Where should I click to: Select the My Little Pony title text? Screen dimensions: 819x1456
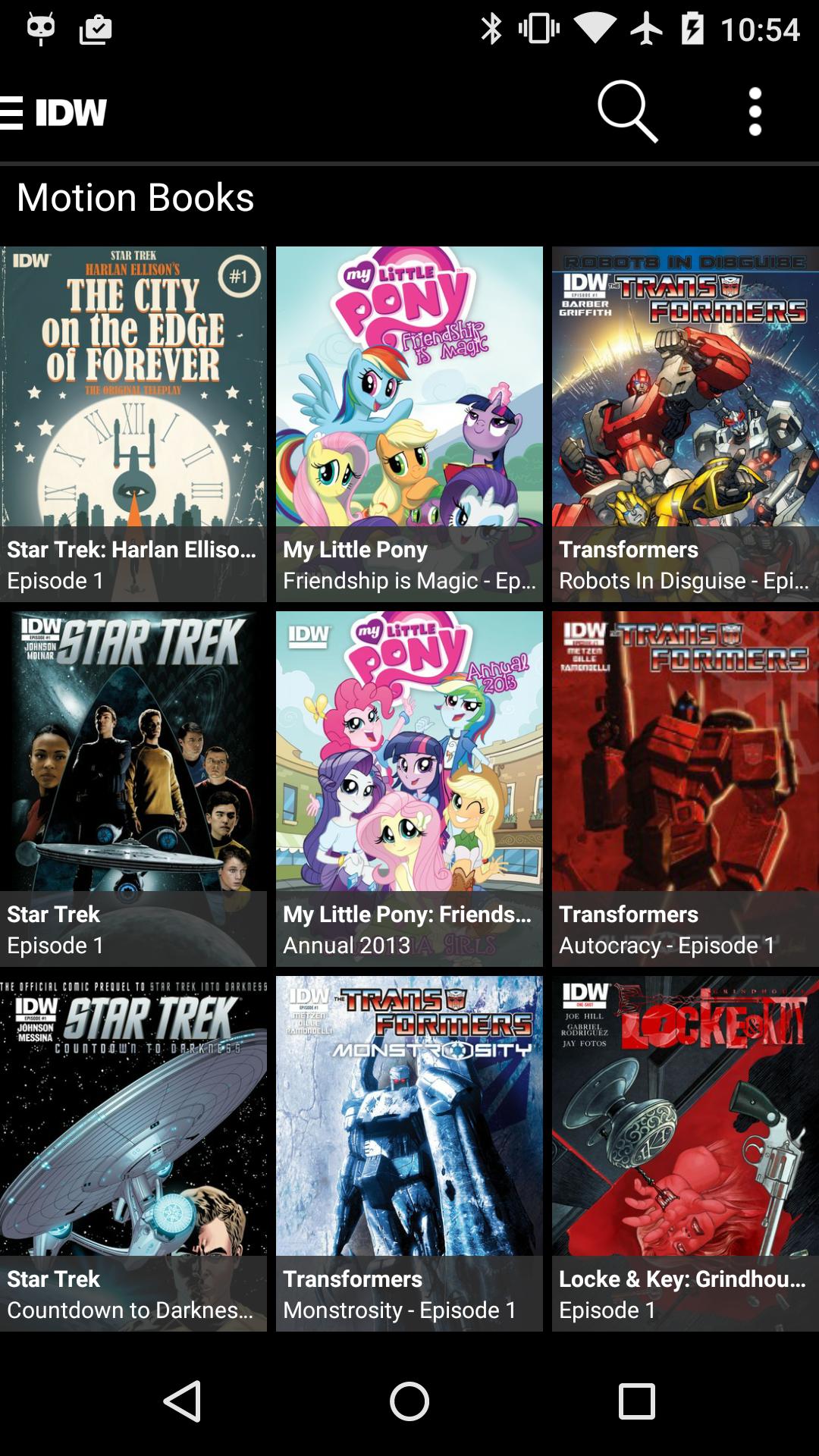coord(353,550)
